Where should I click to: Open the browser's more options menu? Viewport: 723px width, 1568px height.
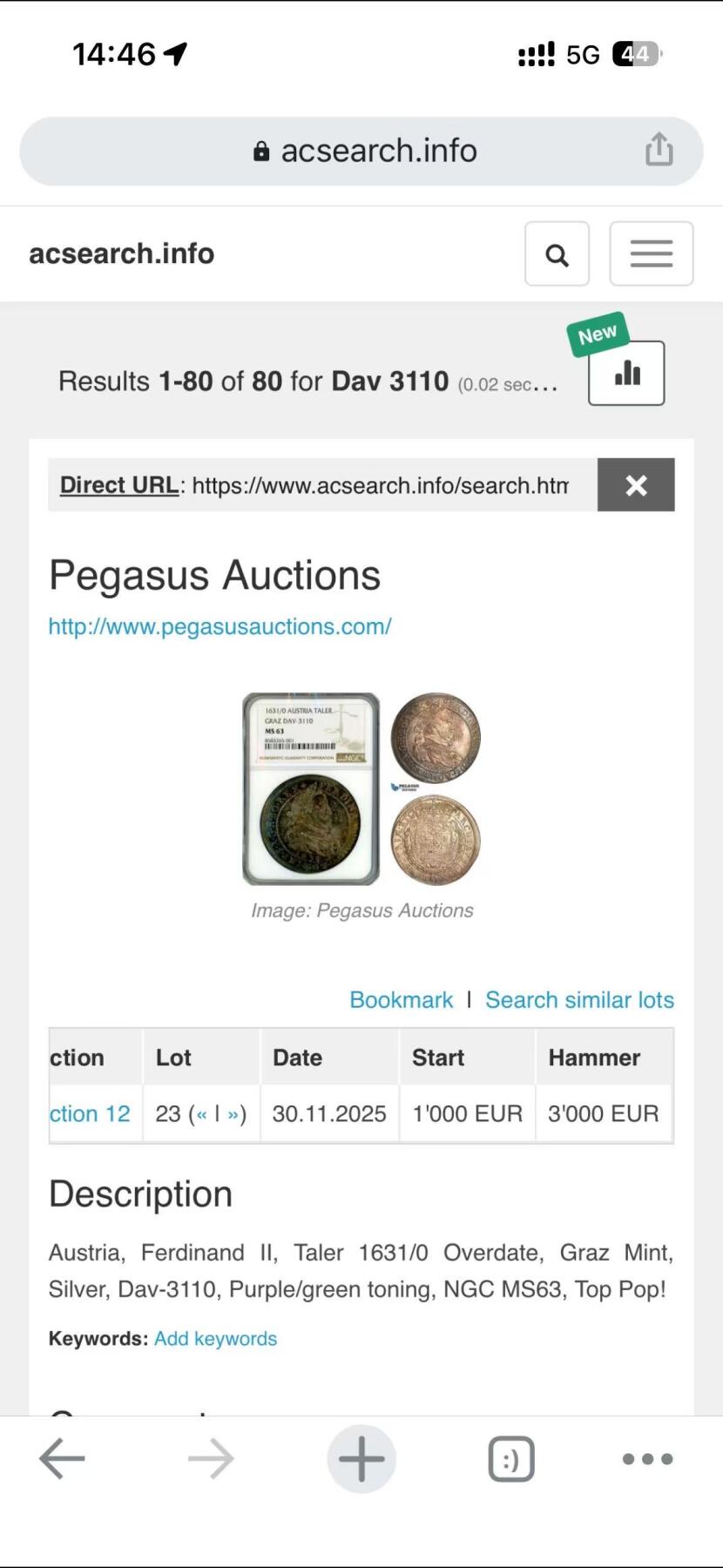647,1458
